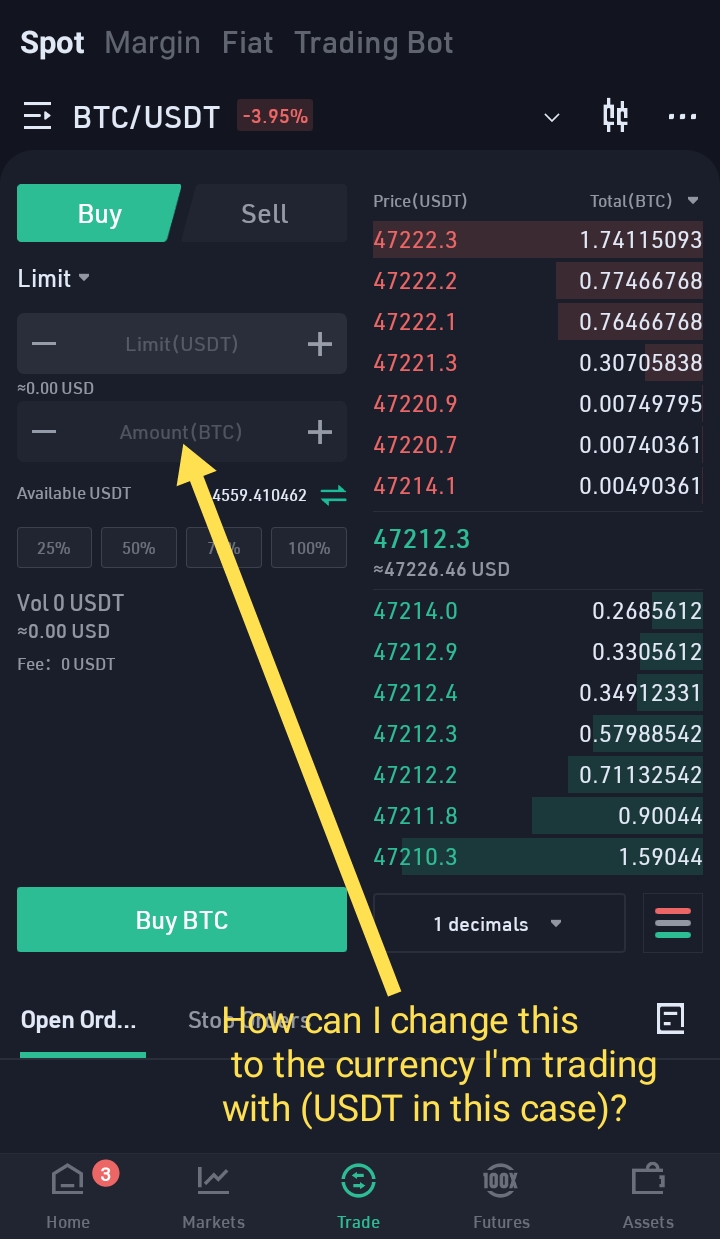Open the Futures tab
This screenshot has width=720, height=1239.
501,1196
